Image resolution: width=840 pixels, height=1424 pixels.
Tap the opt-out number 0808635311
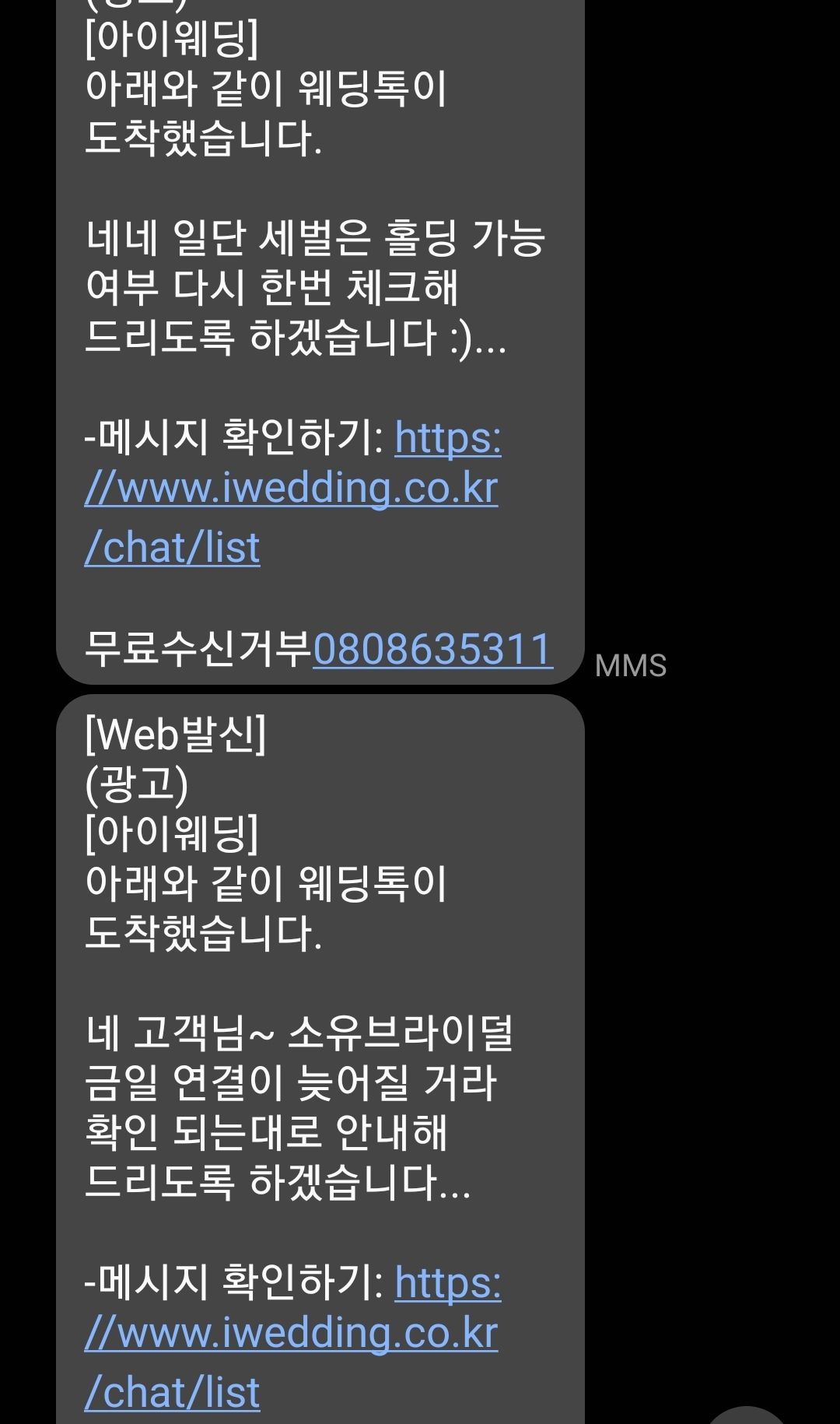[x=432, y=650]
